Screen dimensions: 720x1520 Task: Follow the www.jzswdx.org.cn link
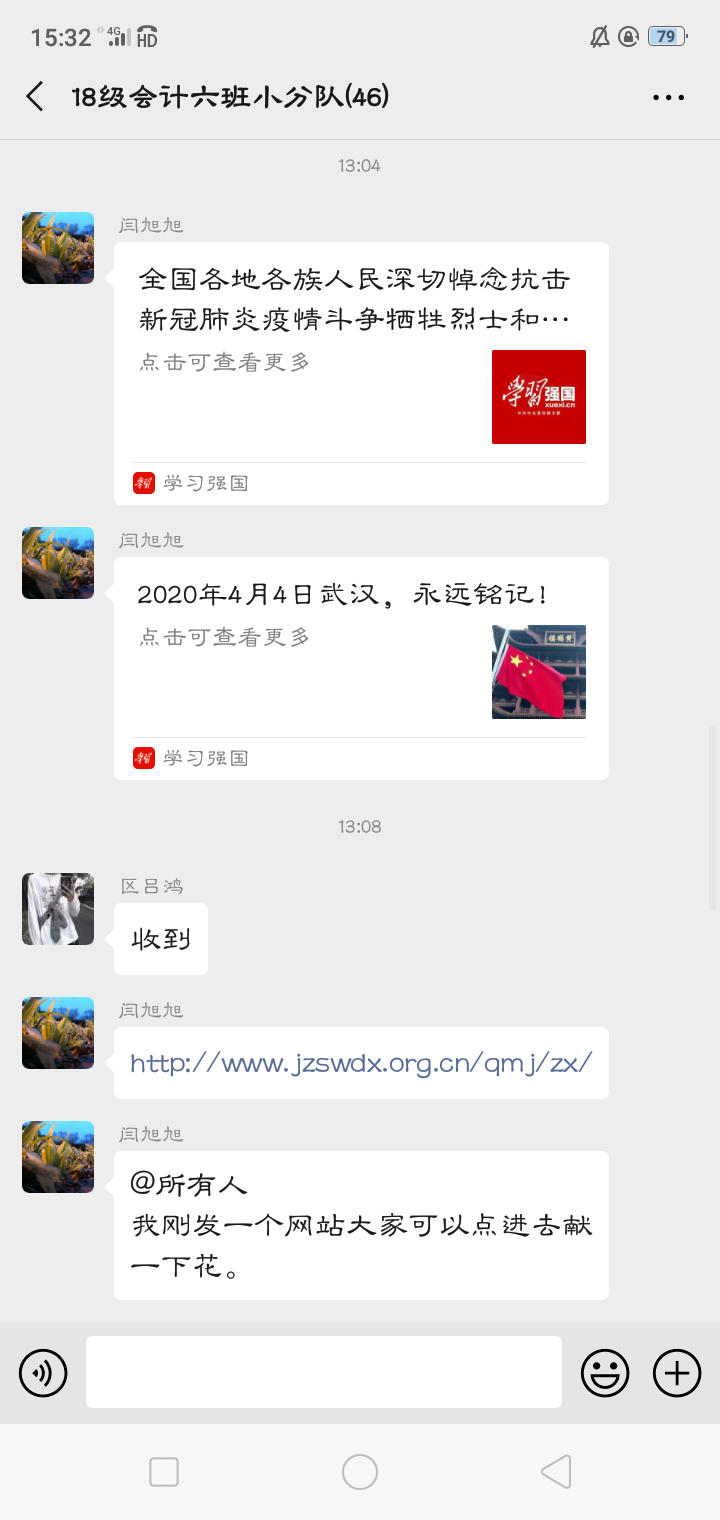(x=361, y=1062)
